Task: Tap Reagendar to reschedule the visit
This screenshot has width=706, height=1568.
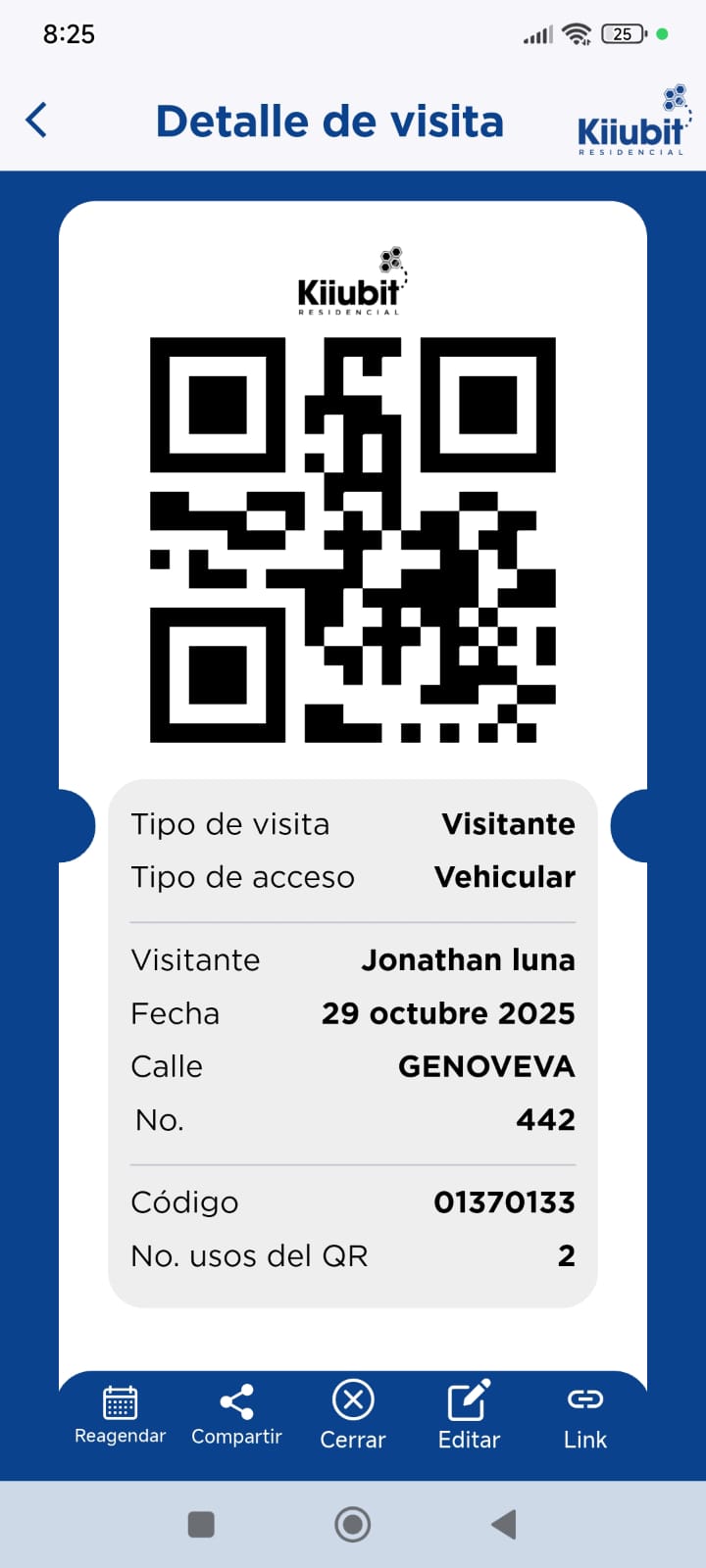Action: 120,1415
